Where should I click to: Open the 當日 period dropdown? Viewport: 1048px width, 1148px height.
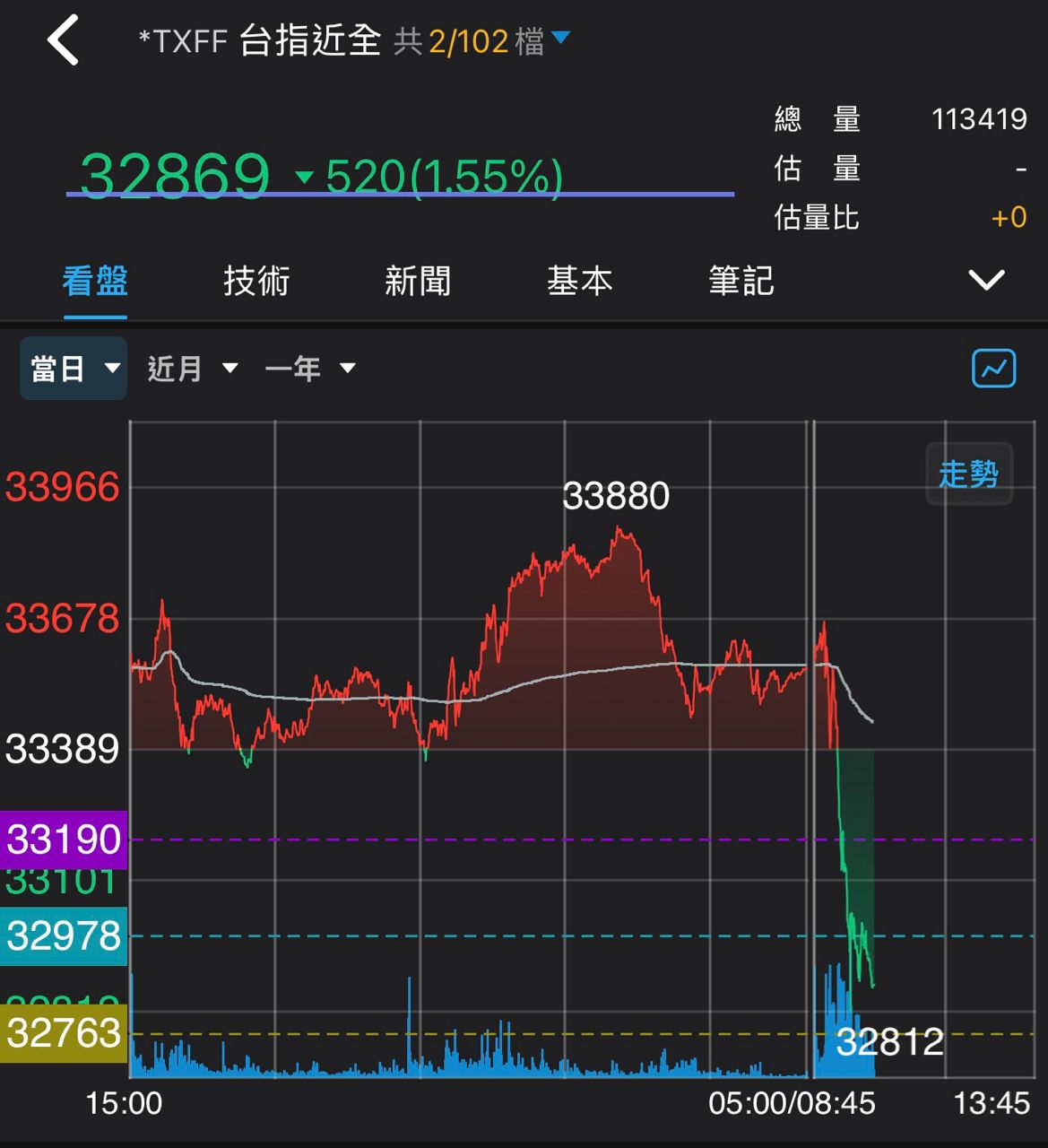pyautogui.click(x=74, y=369)
